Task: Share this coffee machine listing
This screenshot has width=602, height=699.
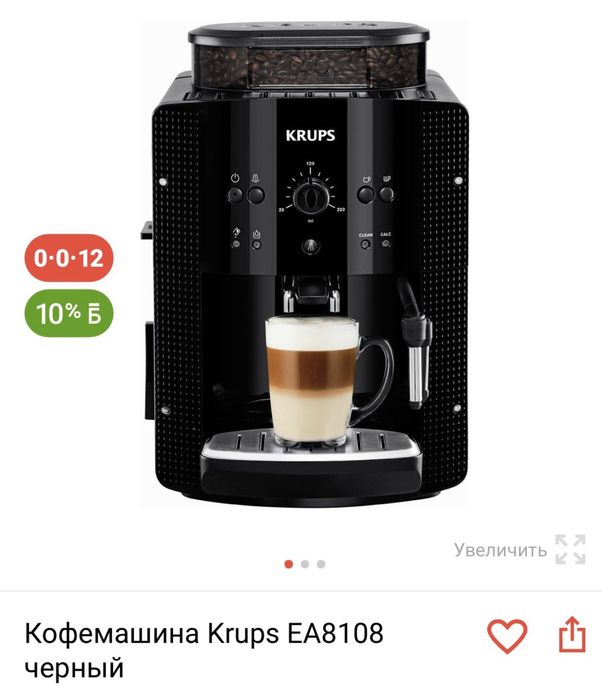Action: coord(570,635)
